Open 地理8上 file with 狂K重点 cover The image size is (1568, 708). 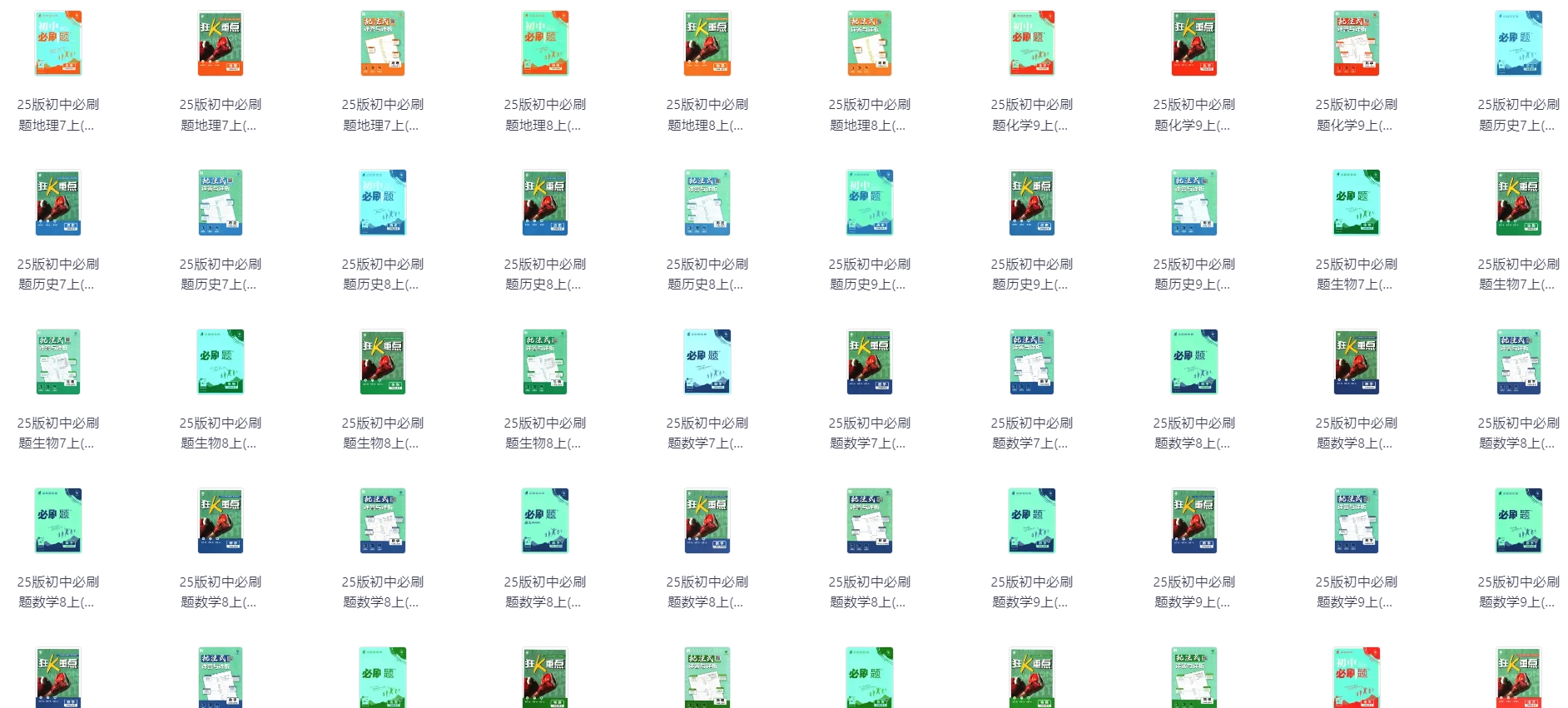[707, 44]
